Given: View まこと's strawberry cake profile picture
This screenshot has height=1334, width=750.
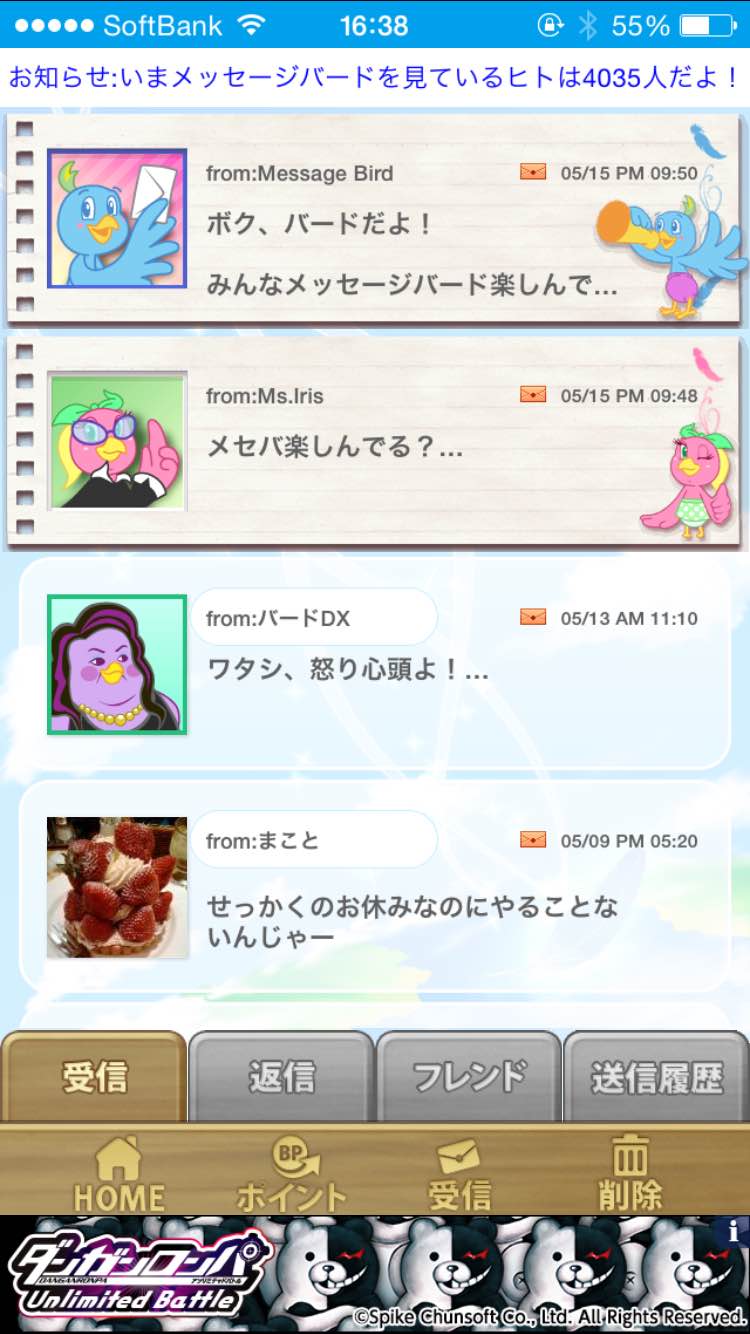Looking at the screenshot, I should click(x=117, y=887).
